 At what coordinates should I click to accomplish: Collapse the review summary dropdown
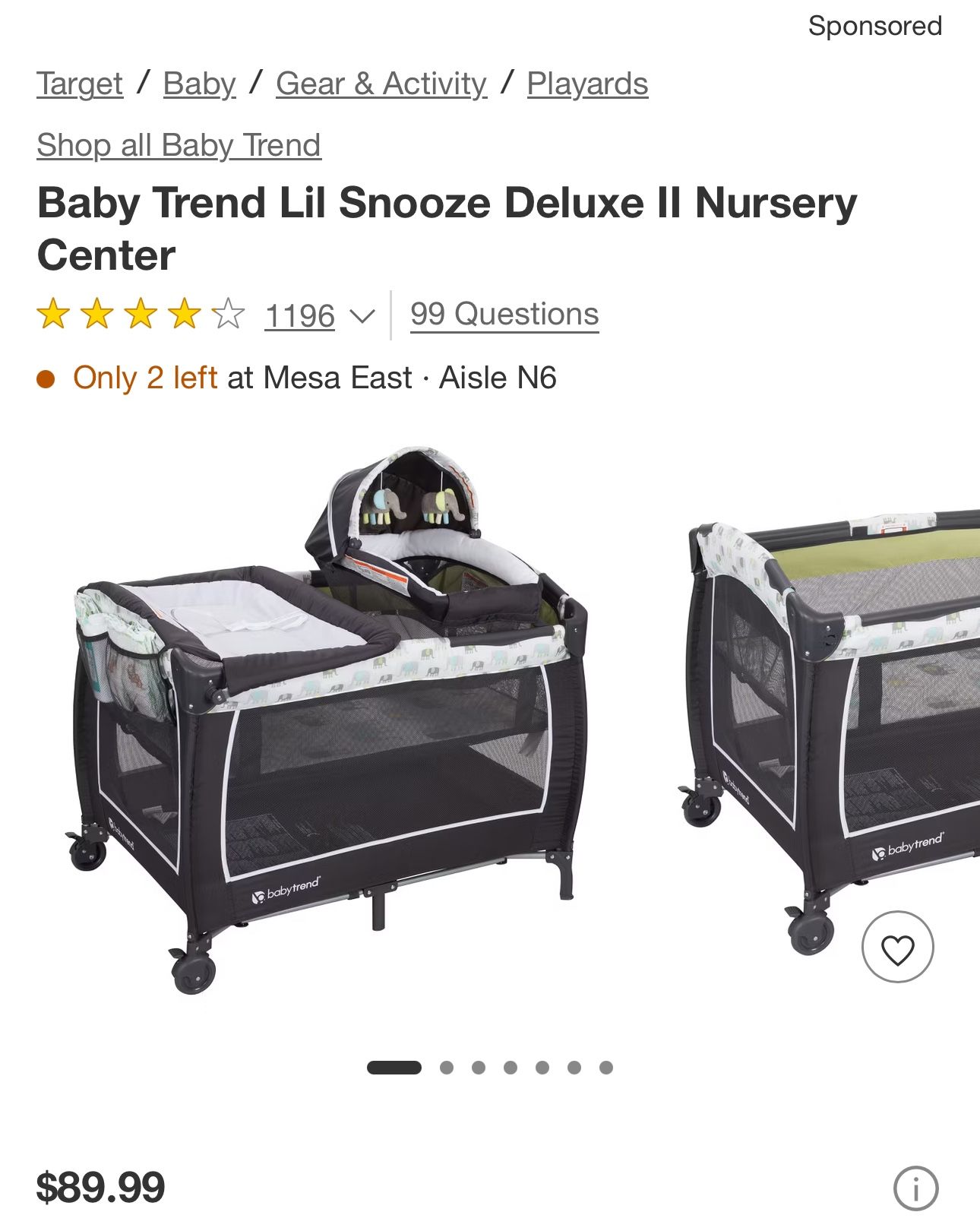click(x=363, y=315)
